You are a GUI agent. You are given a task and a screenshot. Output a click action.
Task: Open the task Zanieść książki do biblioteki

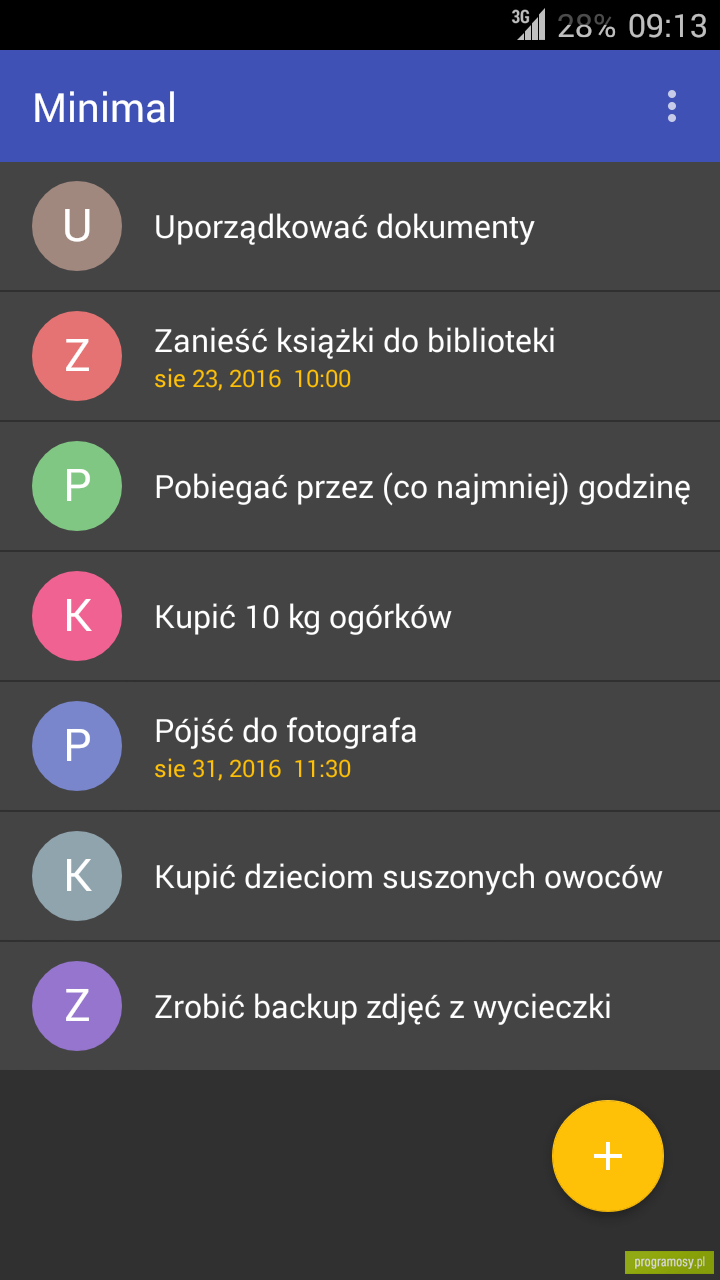(360, 356)
